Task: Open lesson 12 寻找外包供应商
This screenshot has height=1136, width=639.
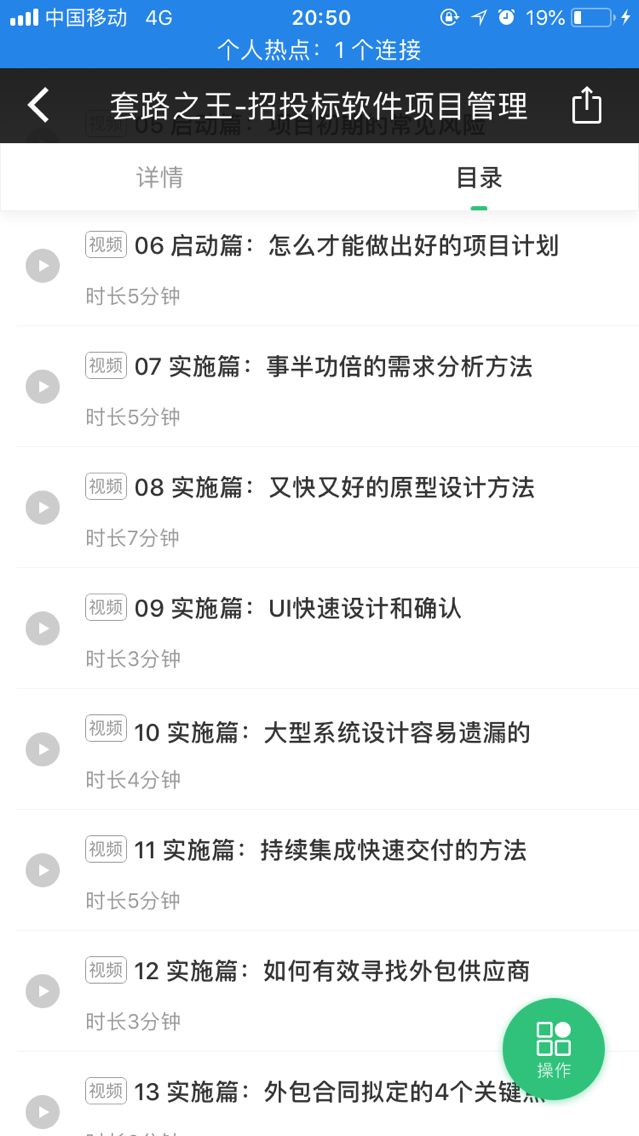Action: [327, 991]
